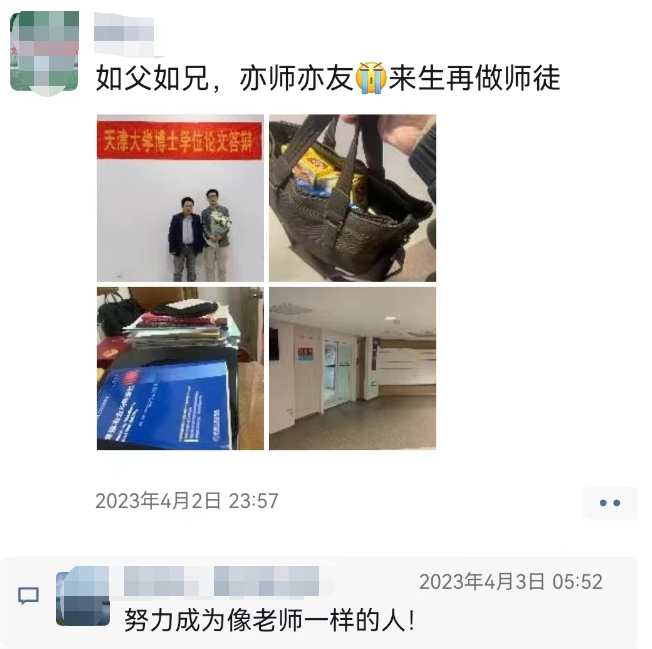View the hallway photo
652x649 pixels.
click(352, 369)
